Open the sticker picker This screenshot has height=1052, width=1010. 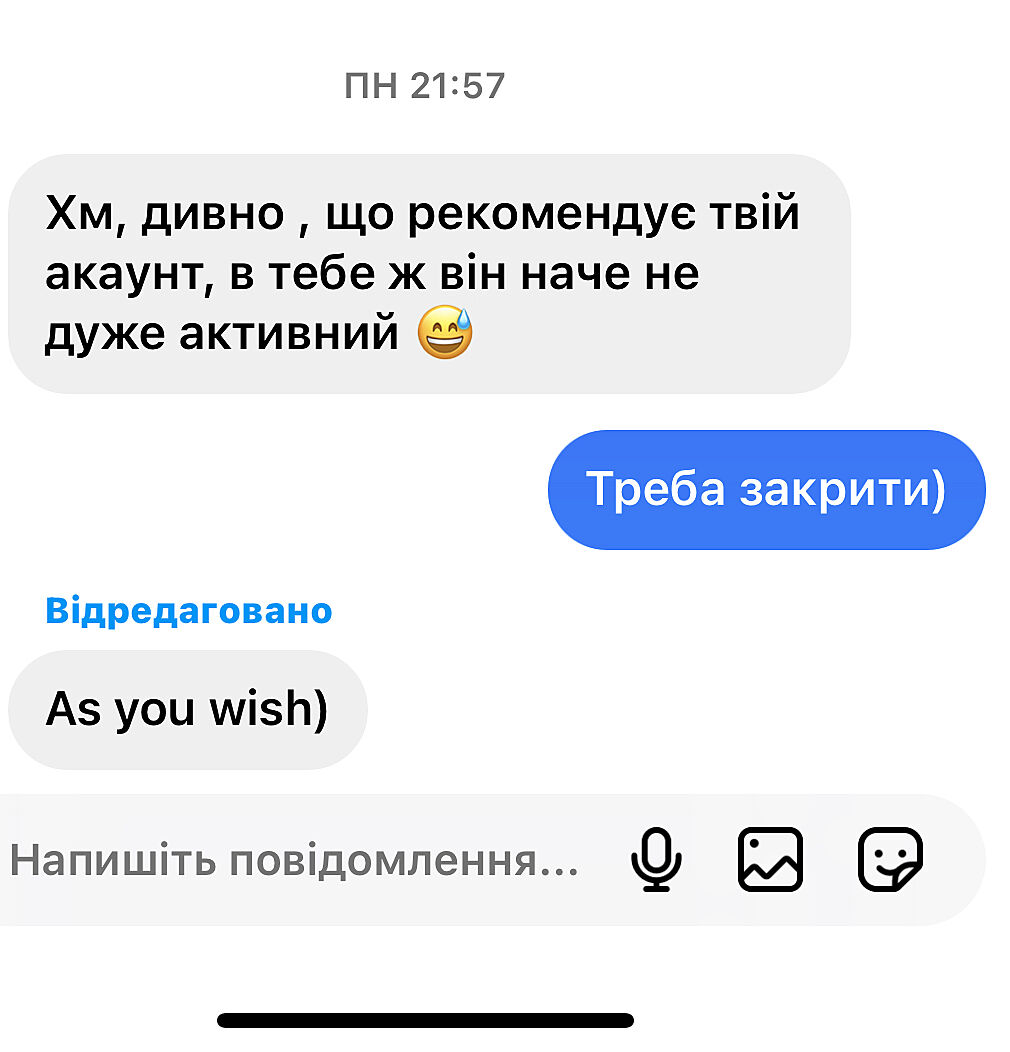[x=890, y=860]
